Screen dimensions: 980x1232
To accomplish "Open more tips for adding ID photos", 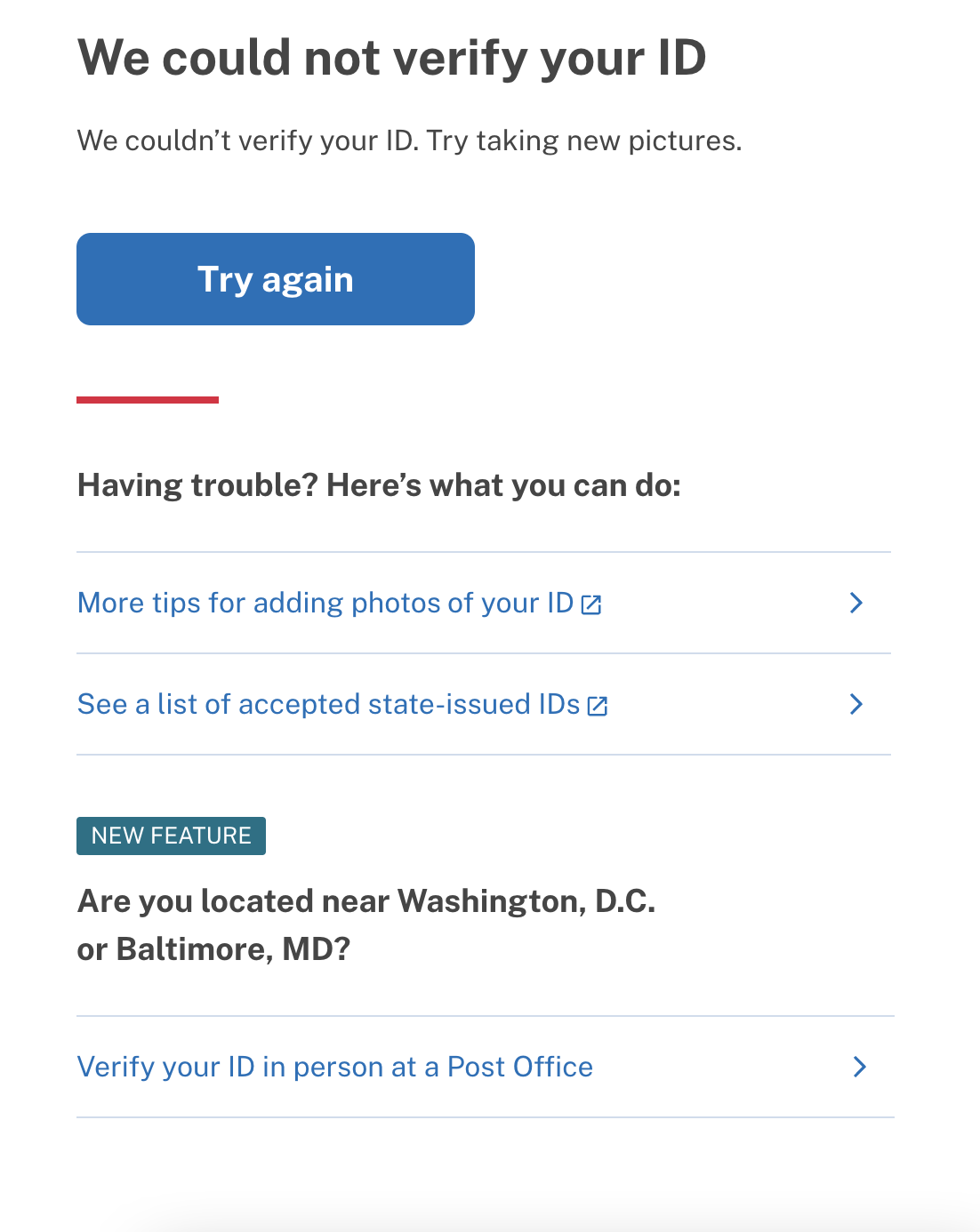I will coord(339,604).
